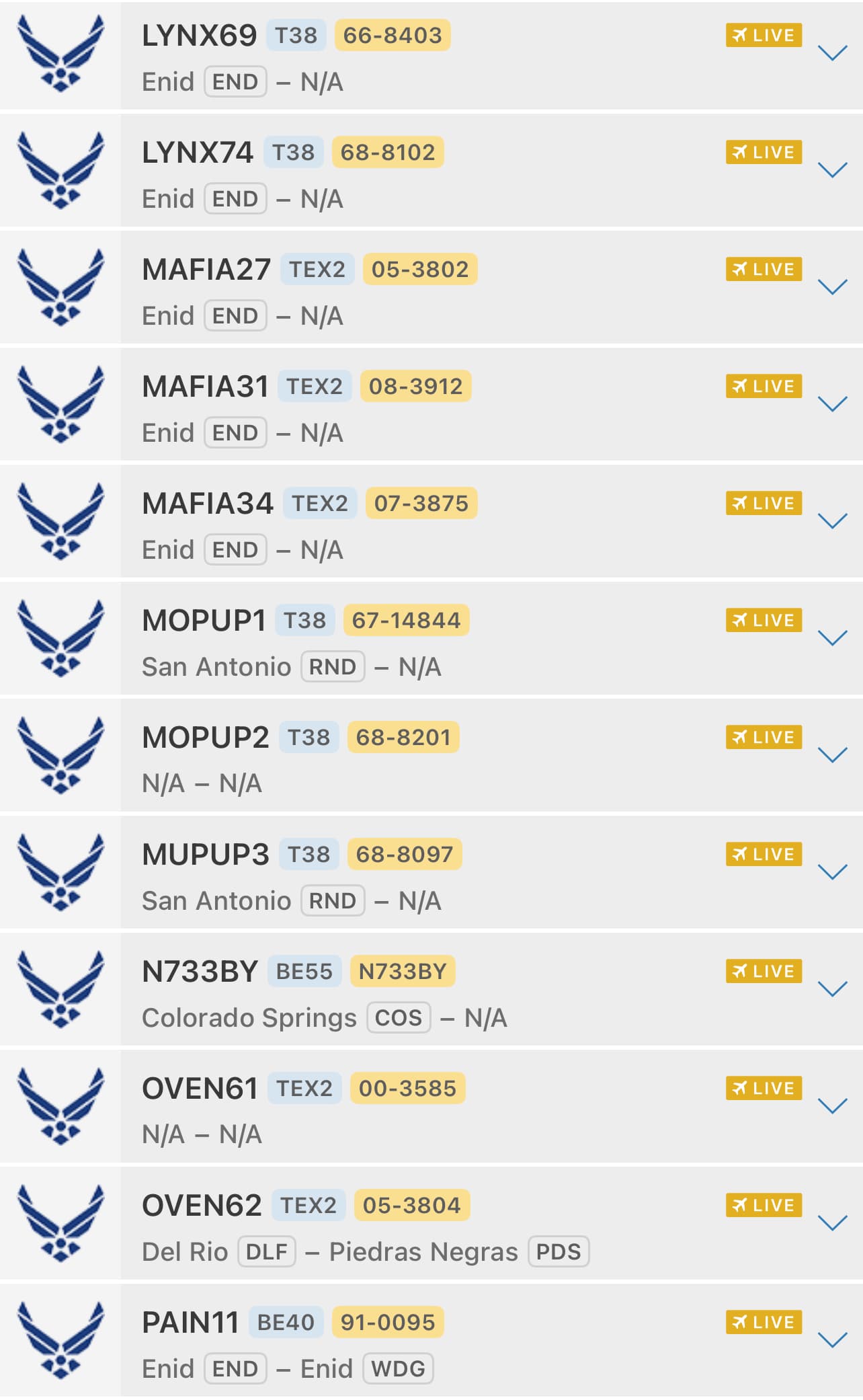Expand the MAFIA31 flight details chevron

[x=832, y=405]
